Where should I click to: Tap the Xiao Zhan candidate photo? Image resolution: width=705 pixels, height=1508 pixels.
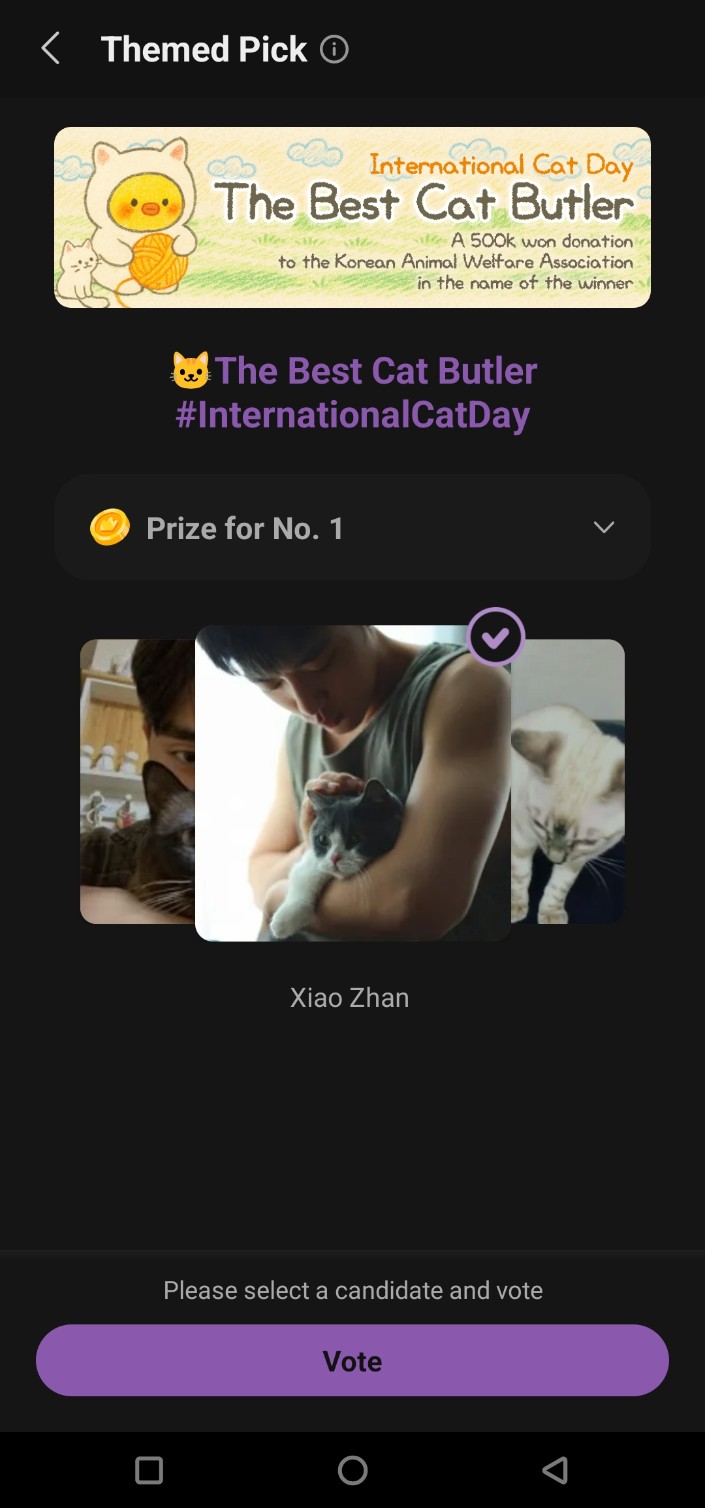point(352,782)
